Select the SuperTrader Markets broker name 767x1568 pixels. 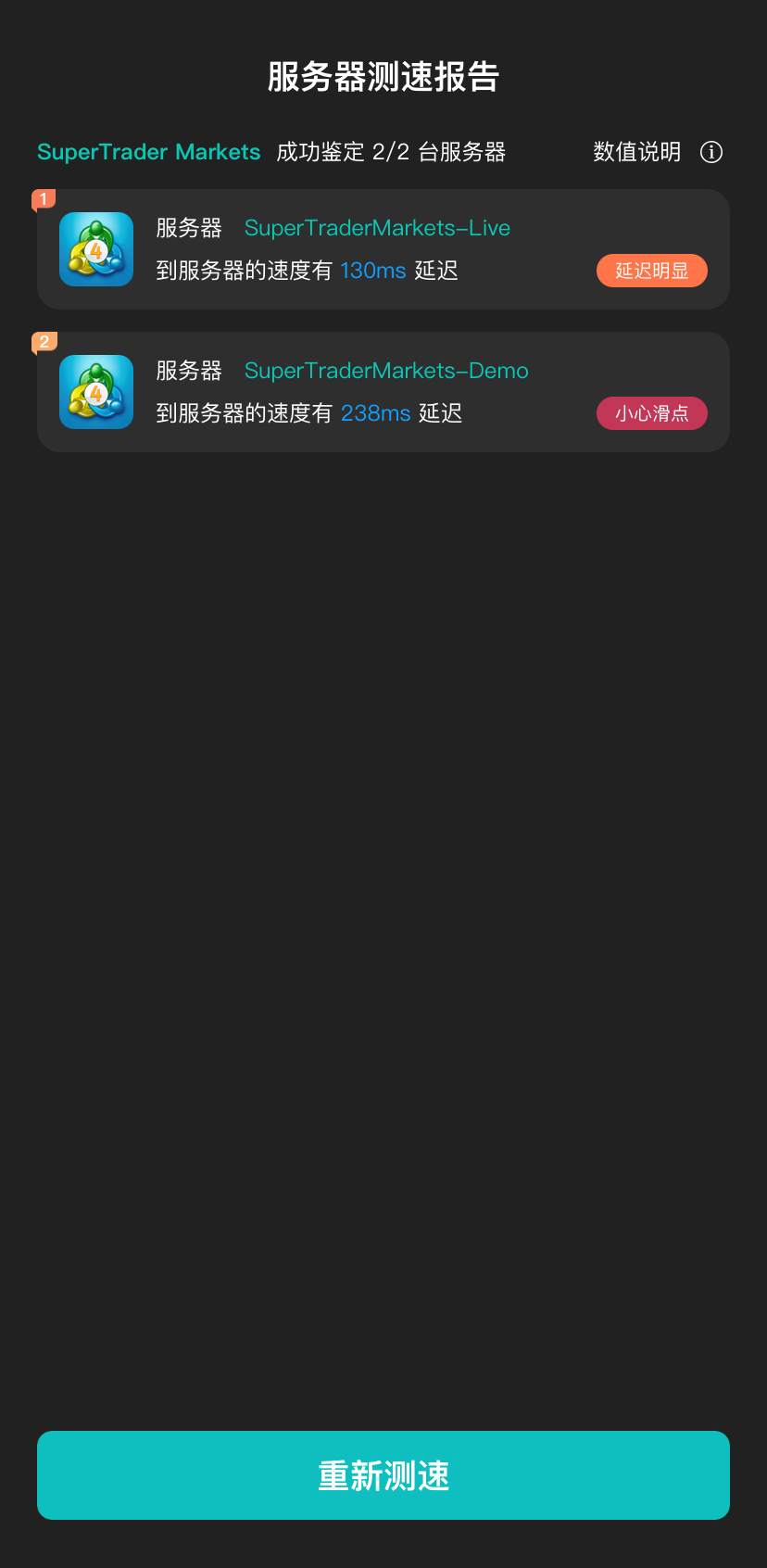coord(148,151)
